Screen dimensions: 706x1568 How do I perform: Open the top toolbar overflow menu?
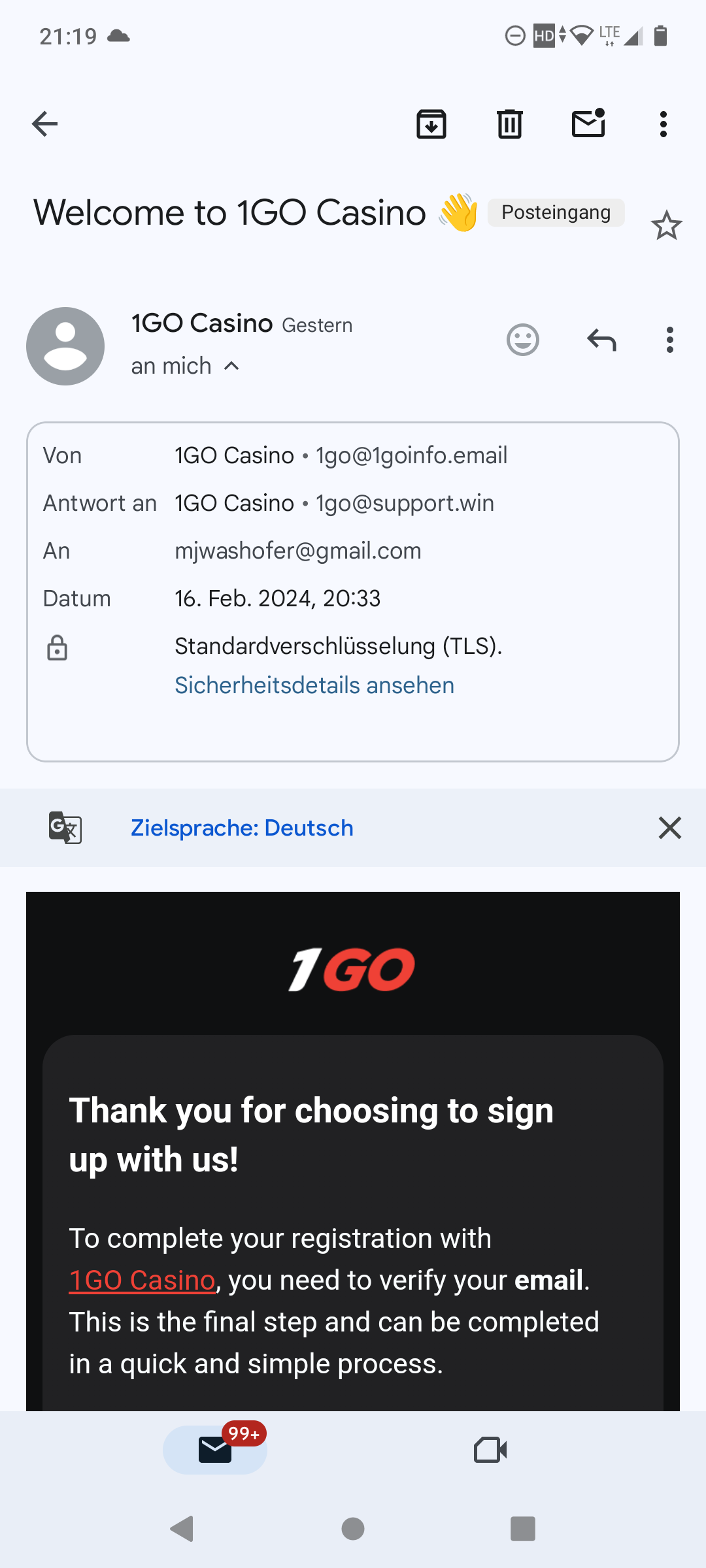[x=664, y=124]
